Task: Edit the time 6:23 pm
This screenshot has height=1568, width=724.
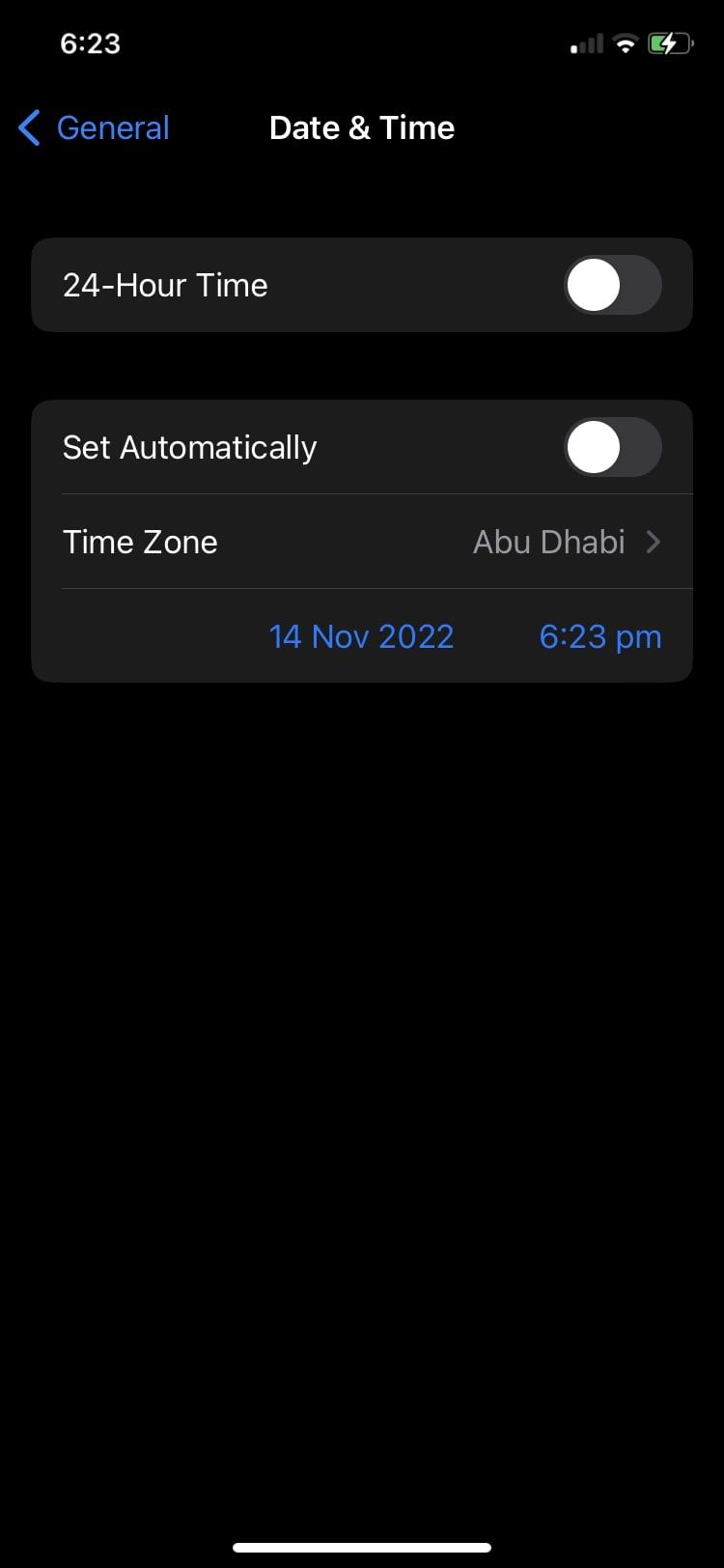Action: [x=599, y=636]
